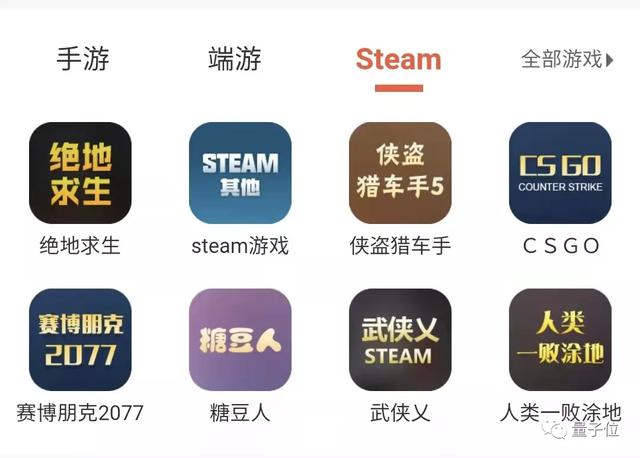The image size is (640, 458).
Task: Open 全部游戏 to view all games
Action: point(567,59)
